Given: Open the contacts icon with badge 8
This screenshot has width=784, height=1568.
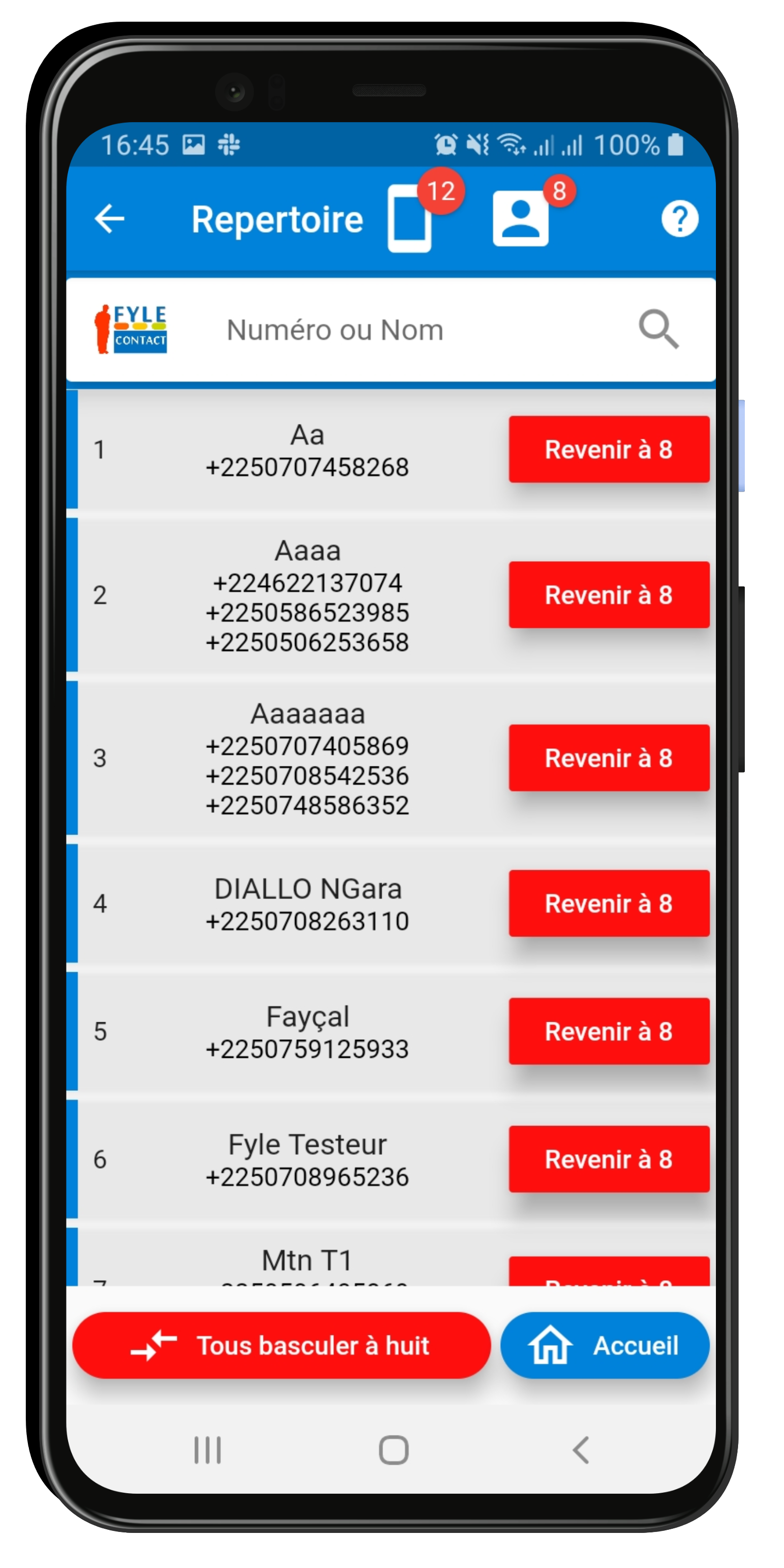Looking at the screenshot, I should point(520,219).
